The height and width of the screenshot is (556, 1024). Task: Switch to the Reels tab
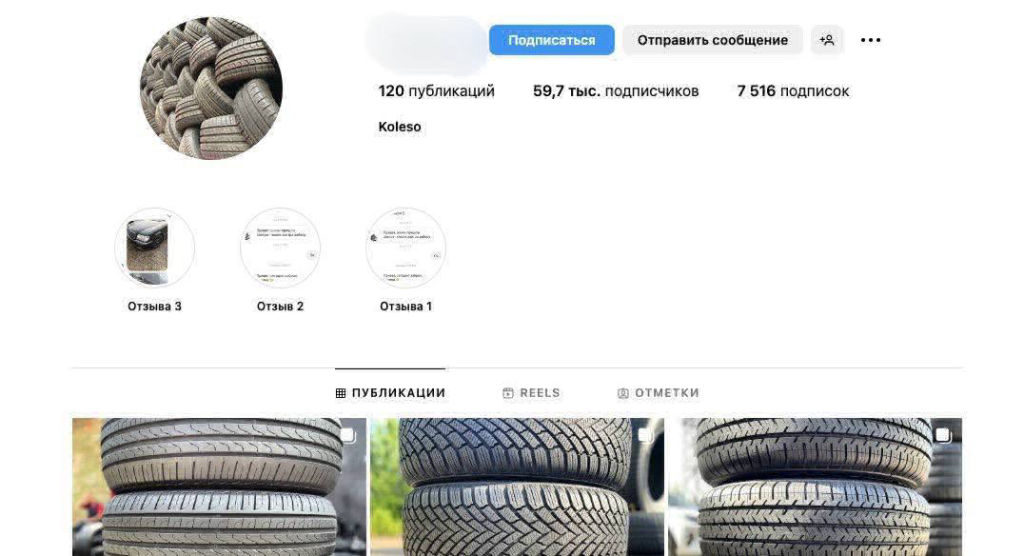(x=531, y=393)
